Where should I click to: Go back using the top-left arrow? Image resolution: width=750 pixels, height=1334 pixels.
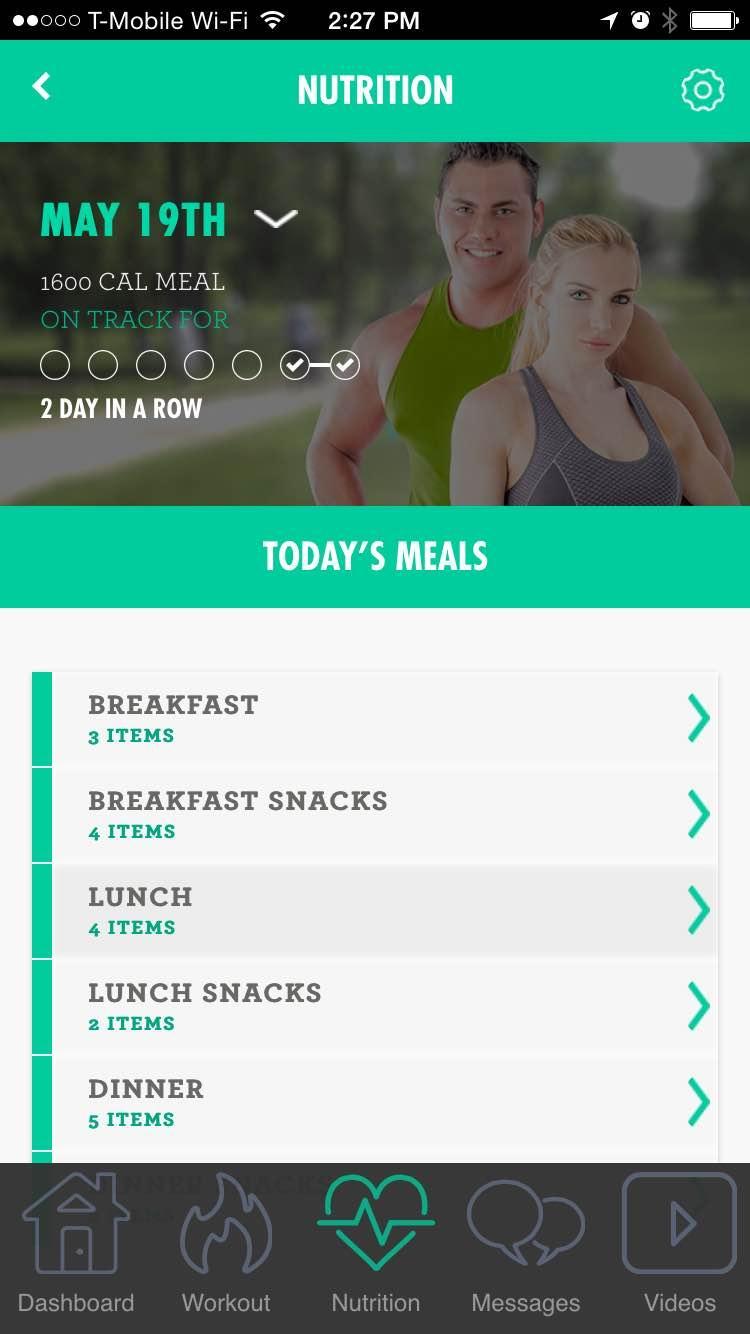[x=42, y=87]
